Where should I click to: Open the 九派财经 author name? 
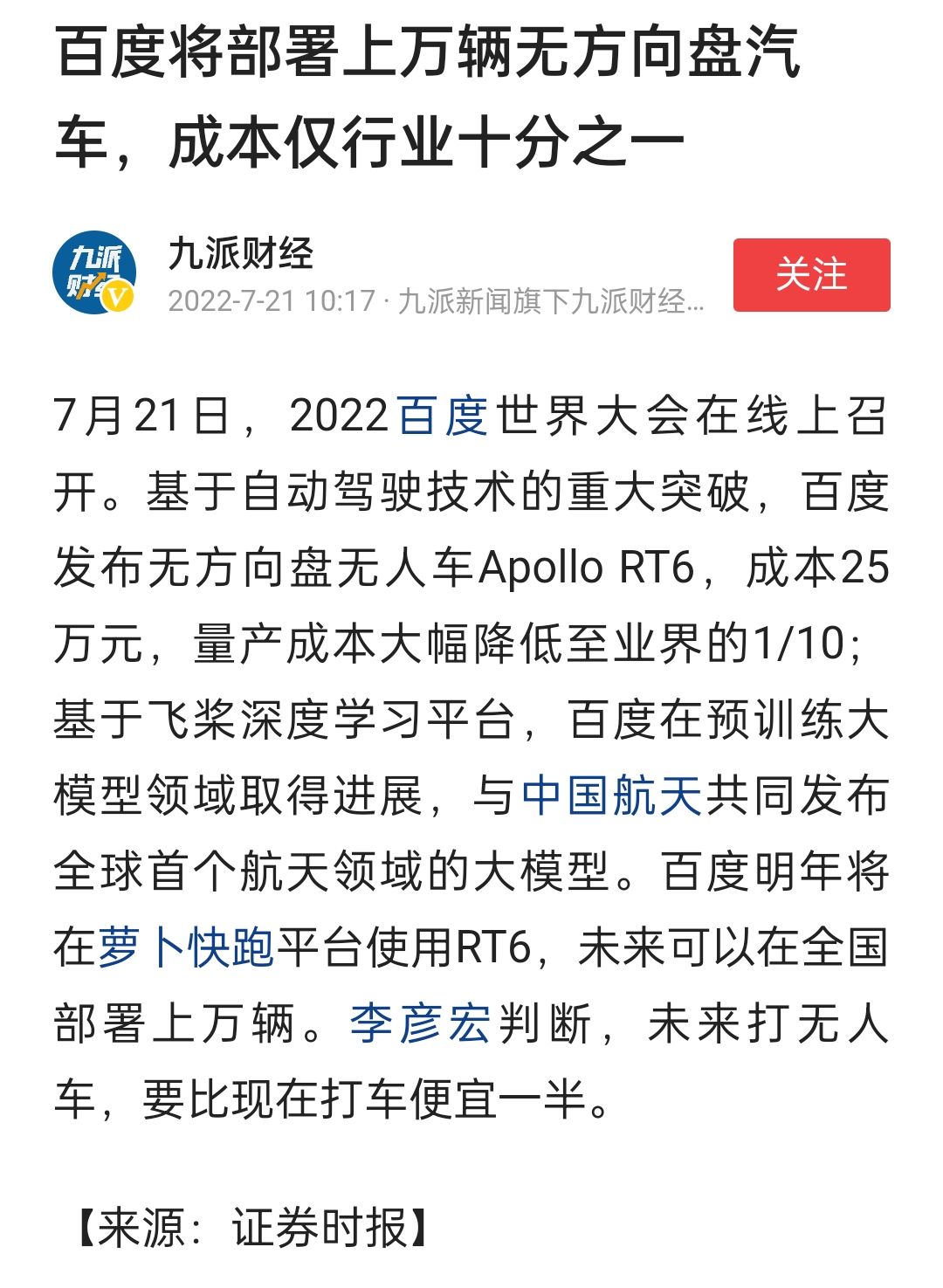240,254
